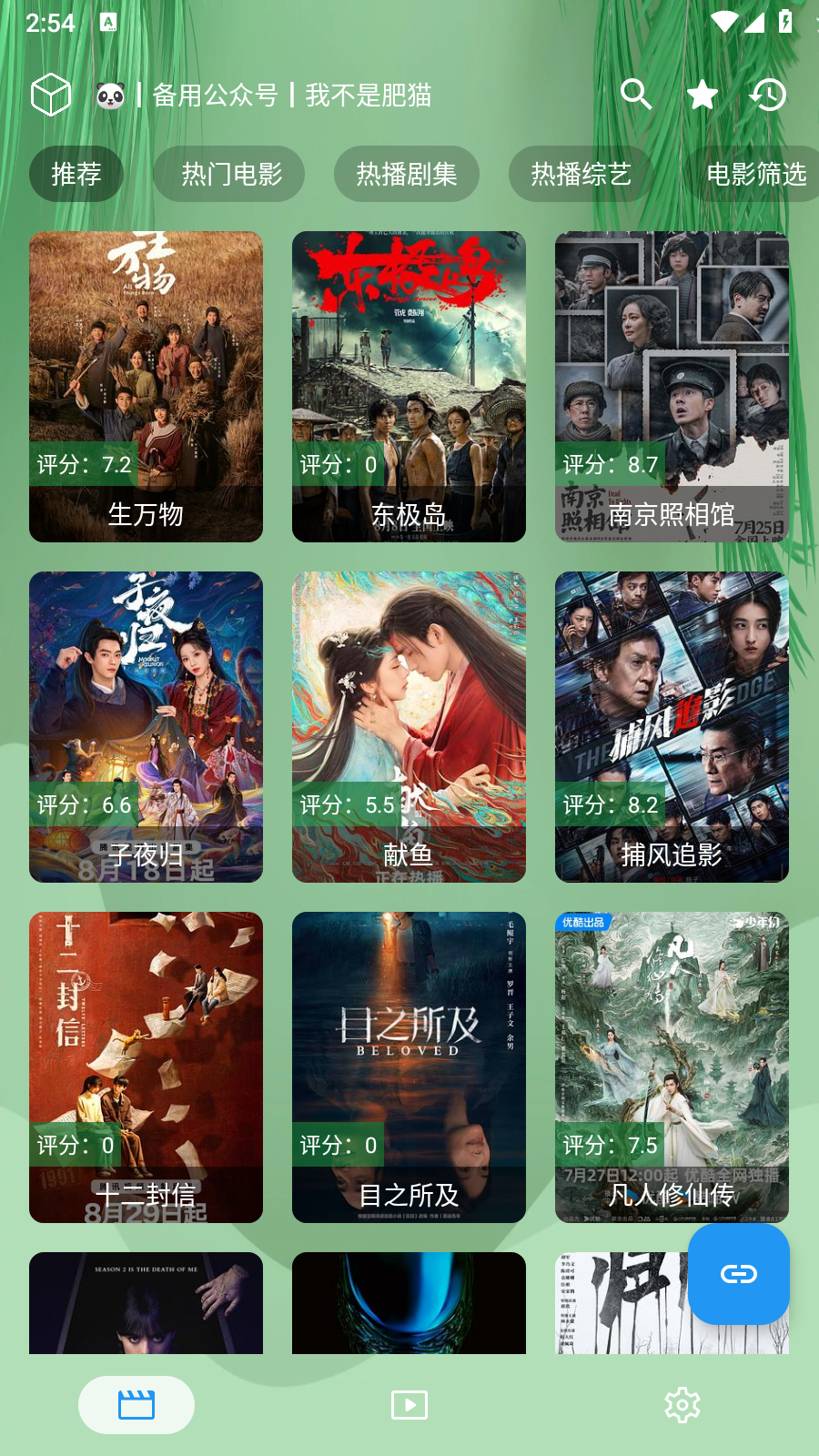Tap the floating blue link button

pos(738,1275)
